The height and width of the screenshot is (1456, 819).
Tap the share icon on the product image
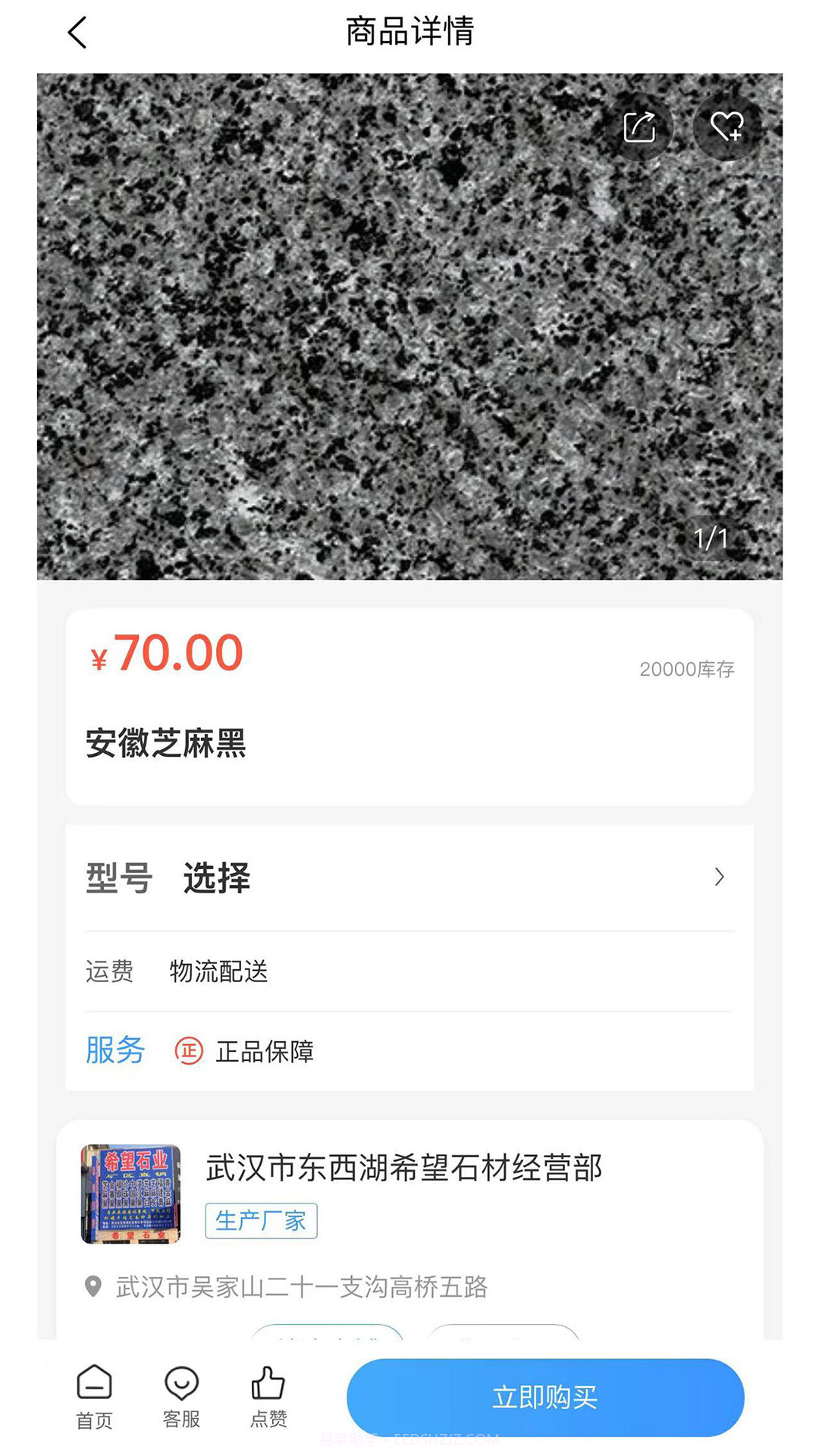click(641, 127)
